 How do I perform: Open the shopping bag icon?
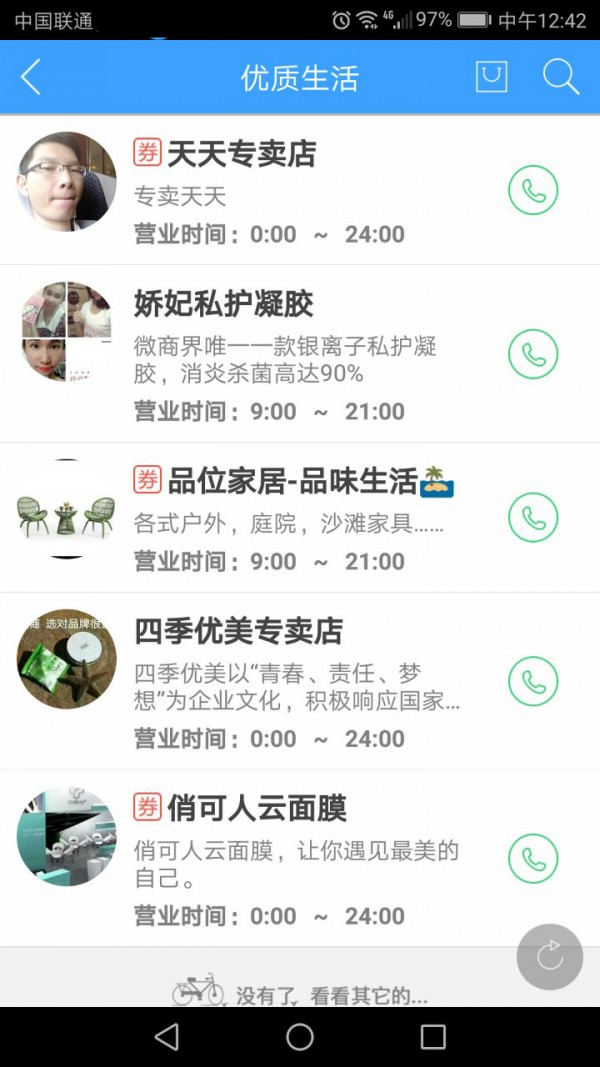491,77
